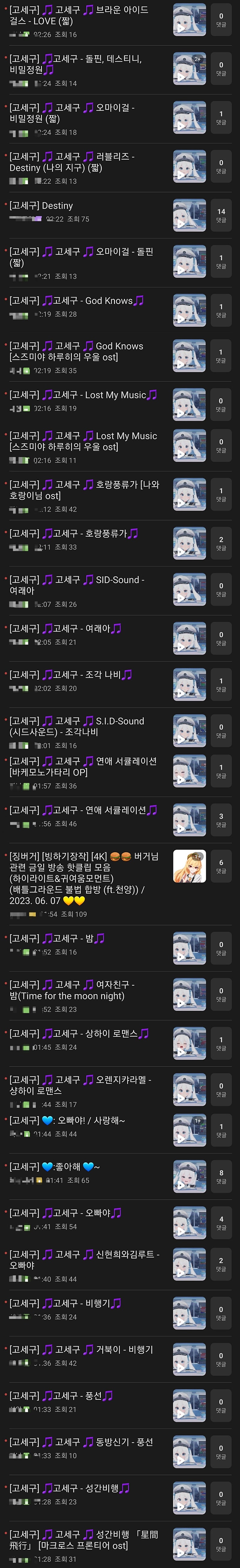240x1568 pixels.
Task: View comments on '고세구 - 호랑풍류가'
Action: [x=220, y=544]
